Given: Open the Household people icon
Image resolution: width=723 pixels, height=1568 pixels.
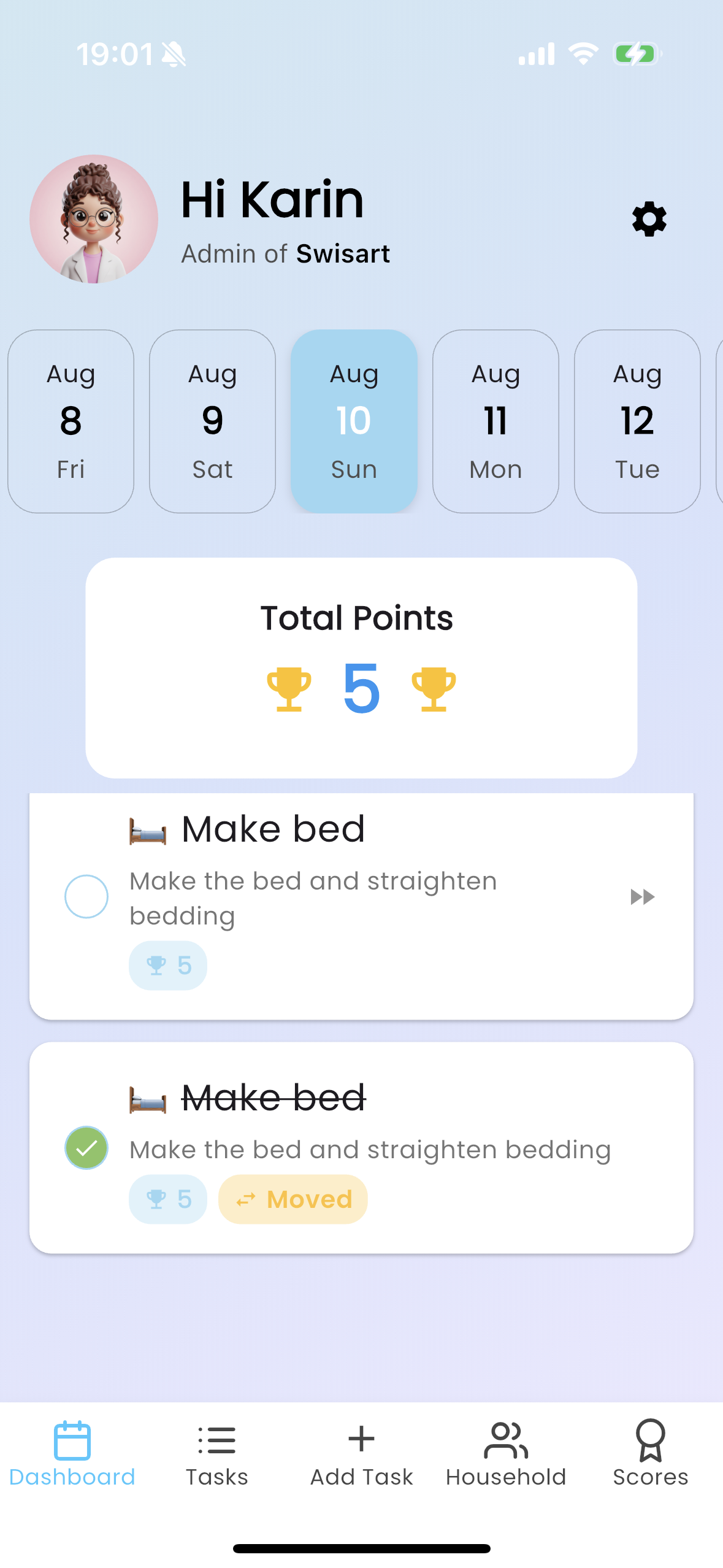Looking at the screenshot, I should (x=505, y=1438).
